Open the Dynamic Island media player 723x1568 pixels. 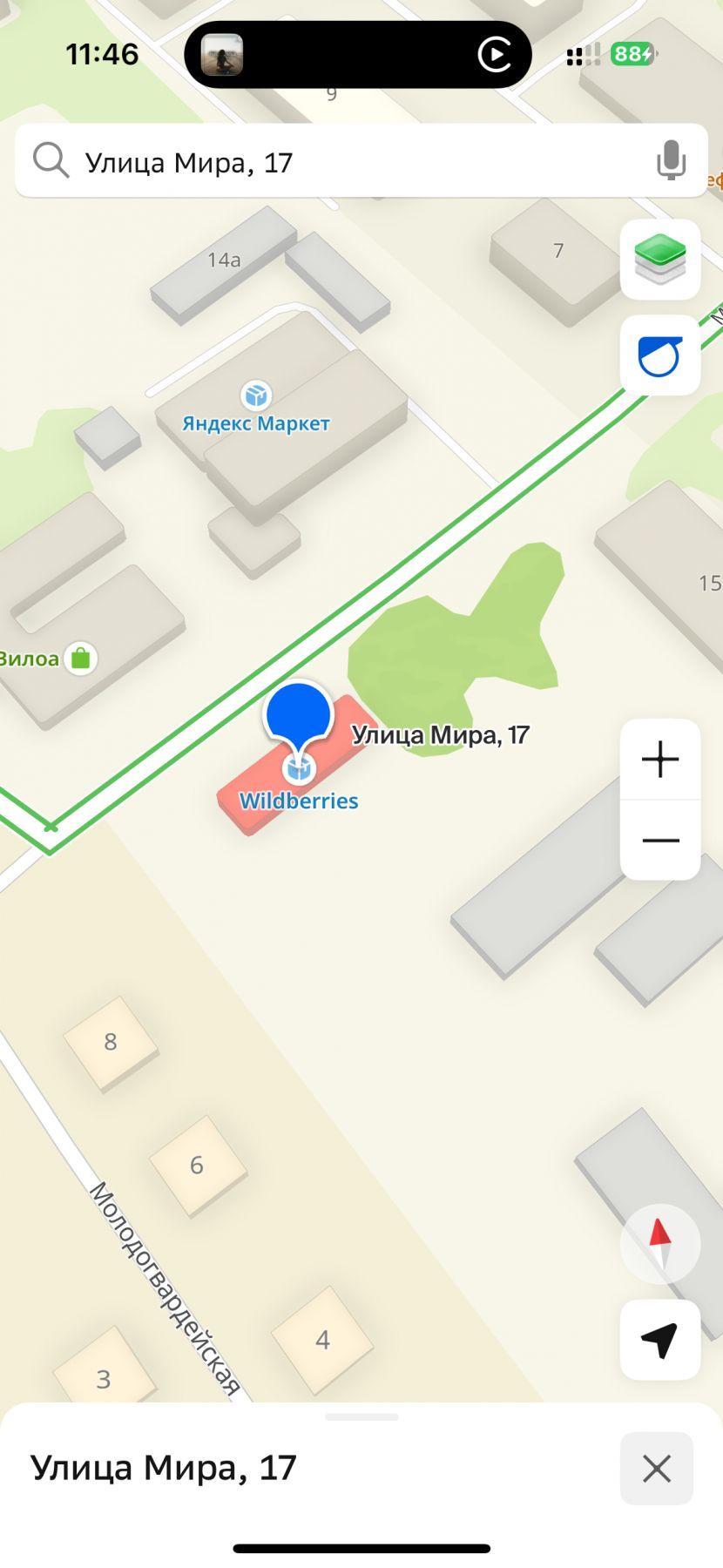point(357,55)
